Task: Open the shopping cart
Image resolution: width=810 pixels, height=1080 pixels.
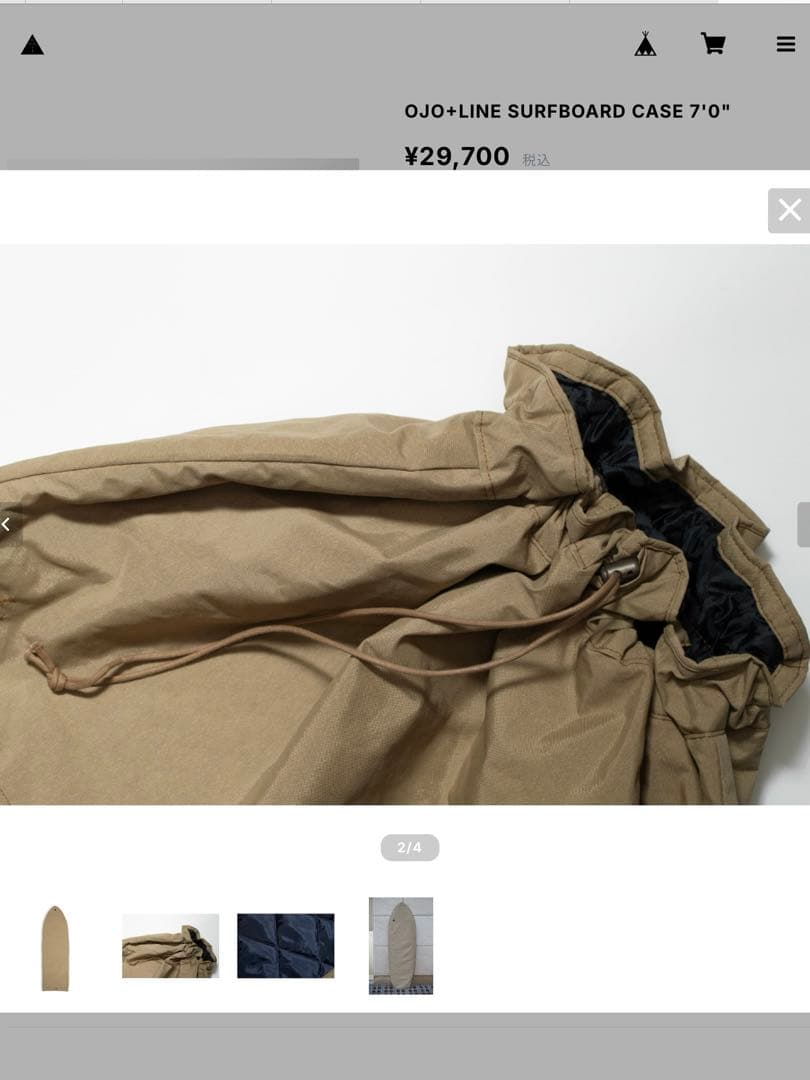Action: pos(712,44)
